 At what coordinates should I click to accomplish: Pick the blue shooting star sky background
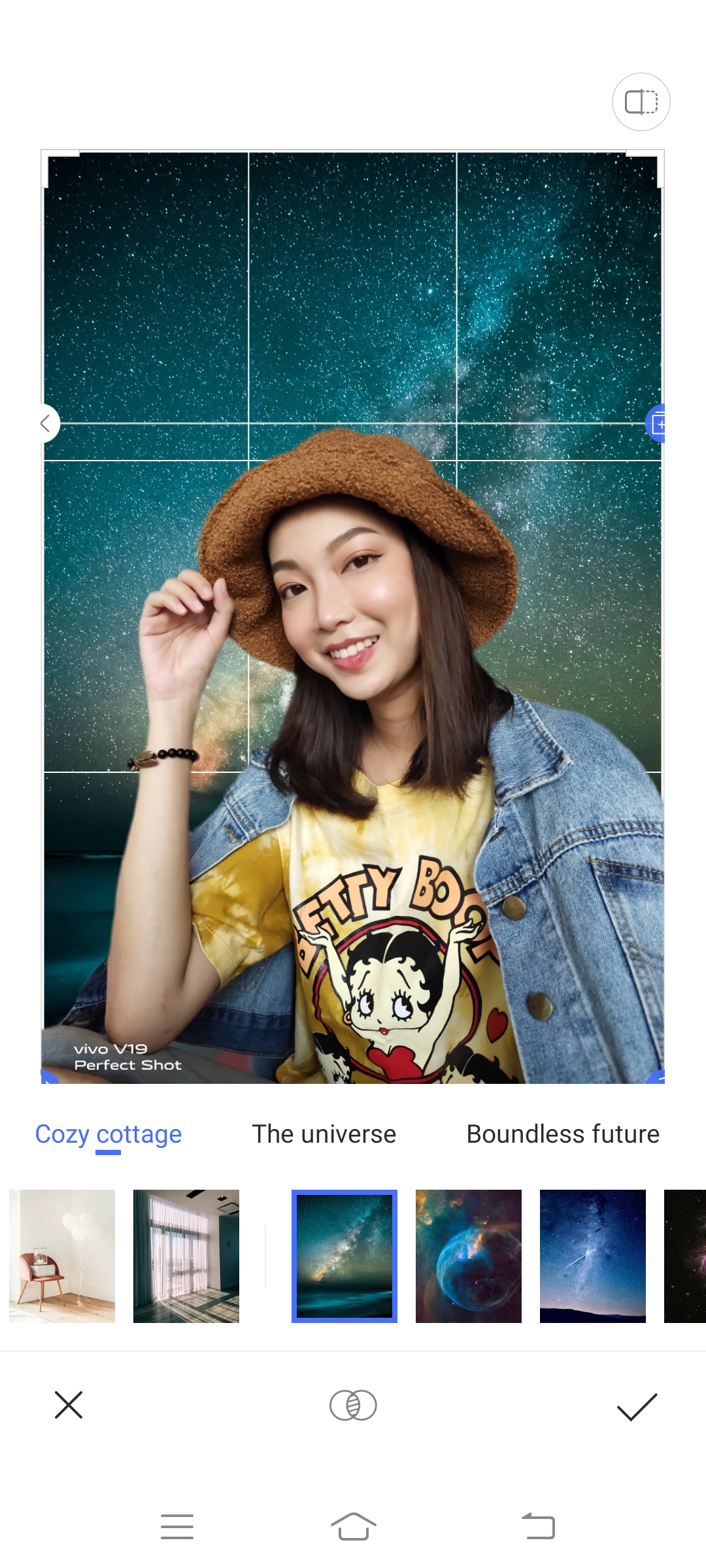pyautogui.click(x=593, y=1256)
